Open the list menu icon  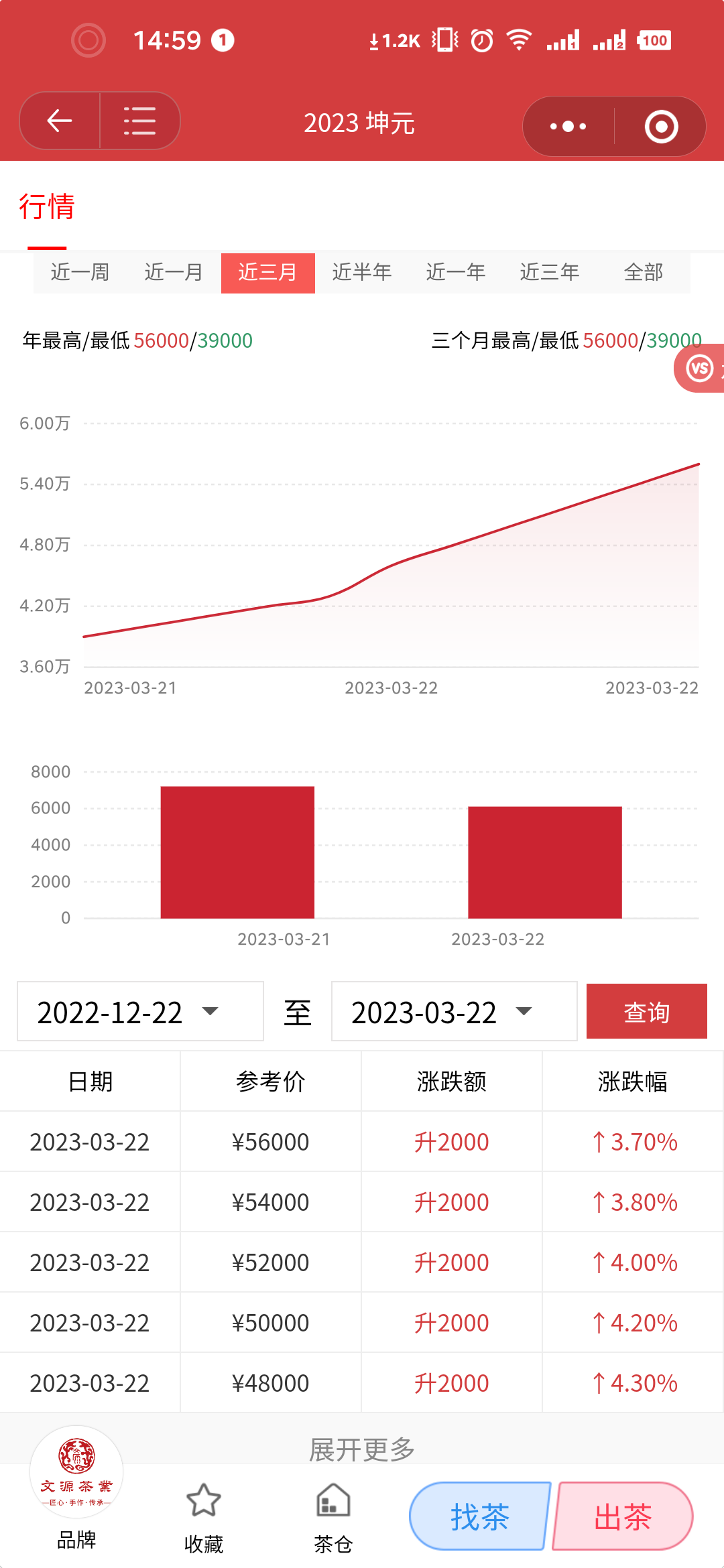pos(139,121)
